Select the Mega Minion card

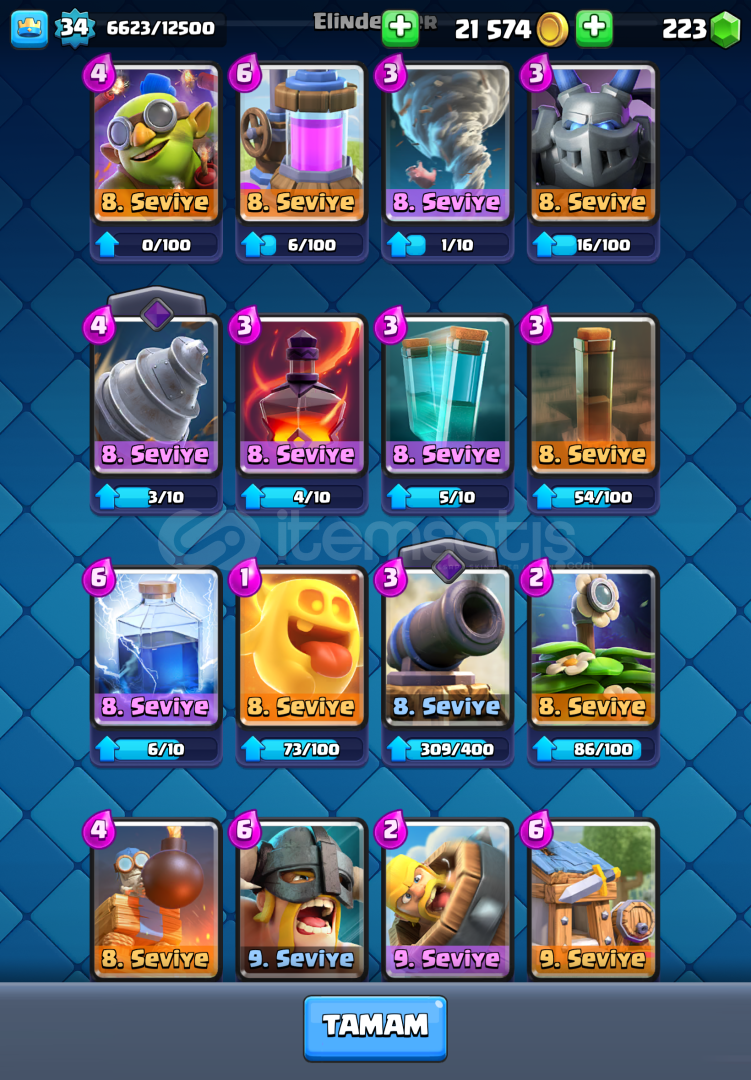point(593,142)
